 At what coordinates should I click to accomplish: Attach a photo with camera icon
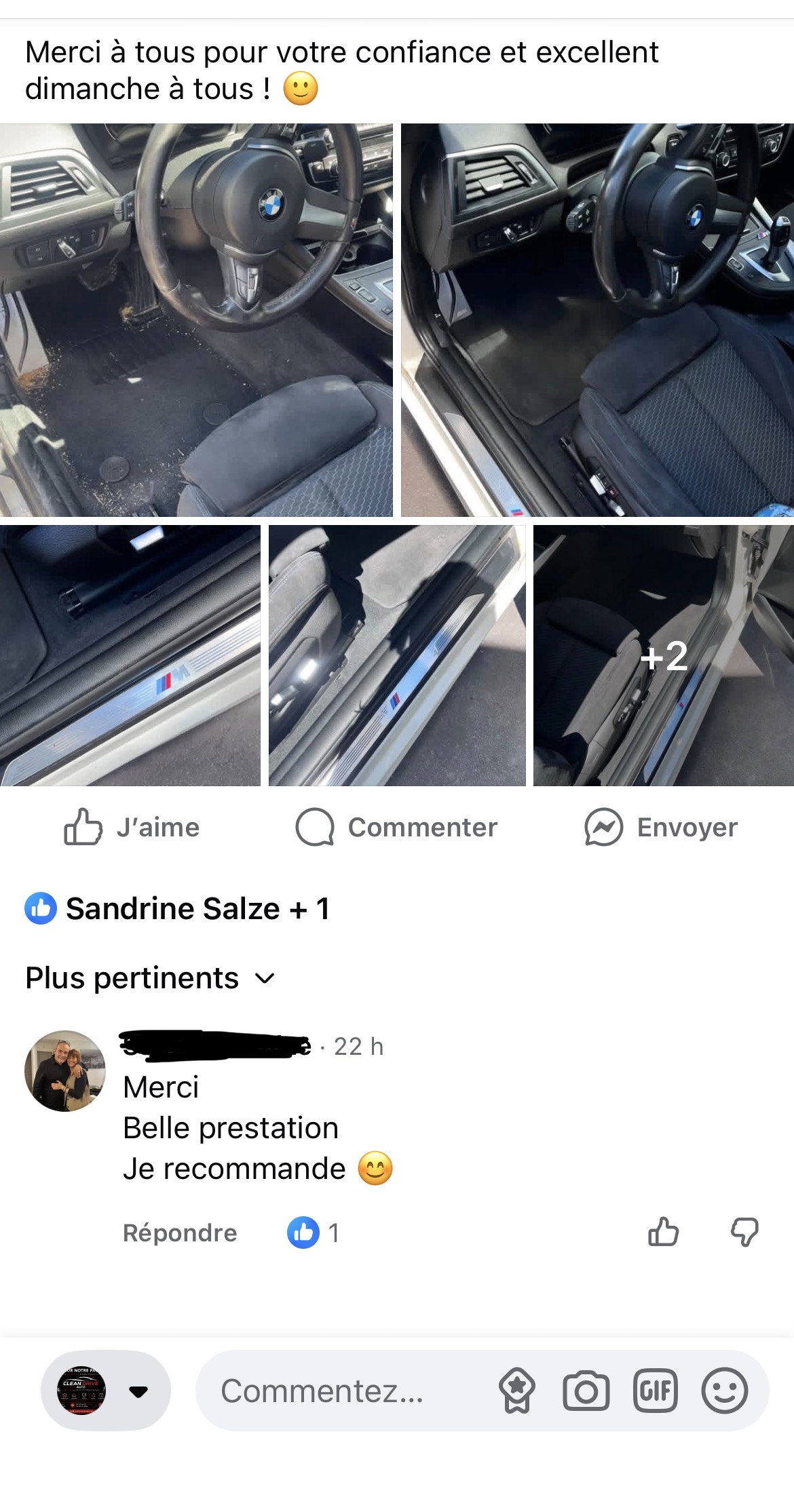[586, 1391]
